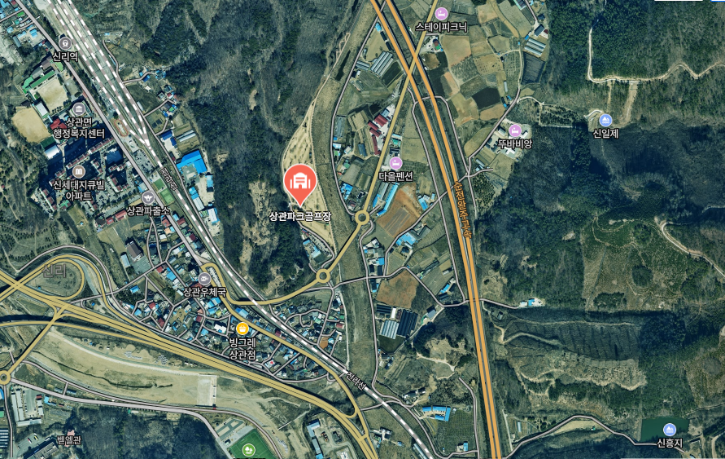Tap the 상관우체국 post office marker

coord(204,278)
